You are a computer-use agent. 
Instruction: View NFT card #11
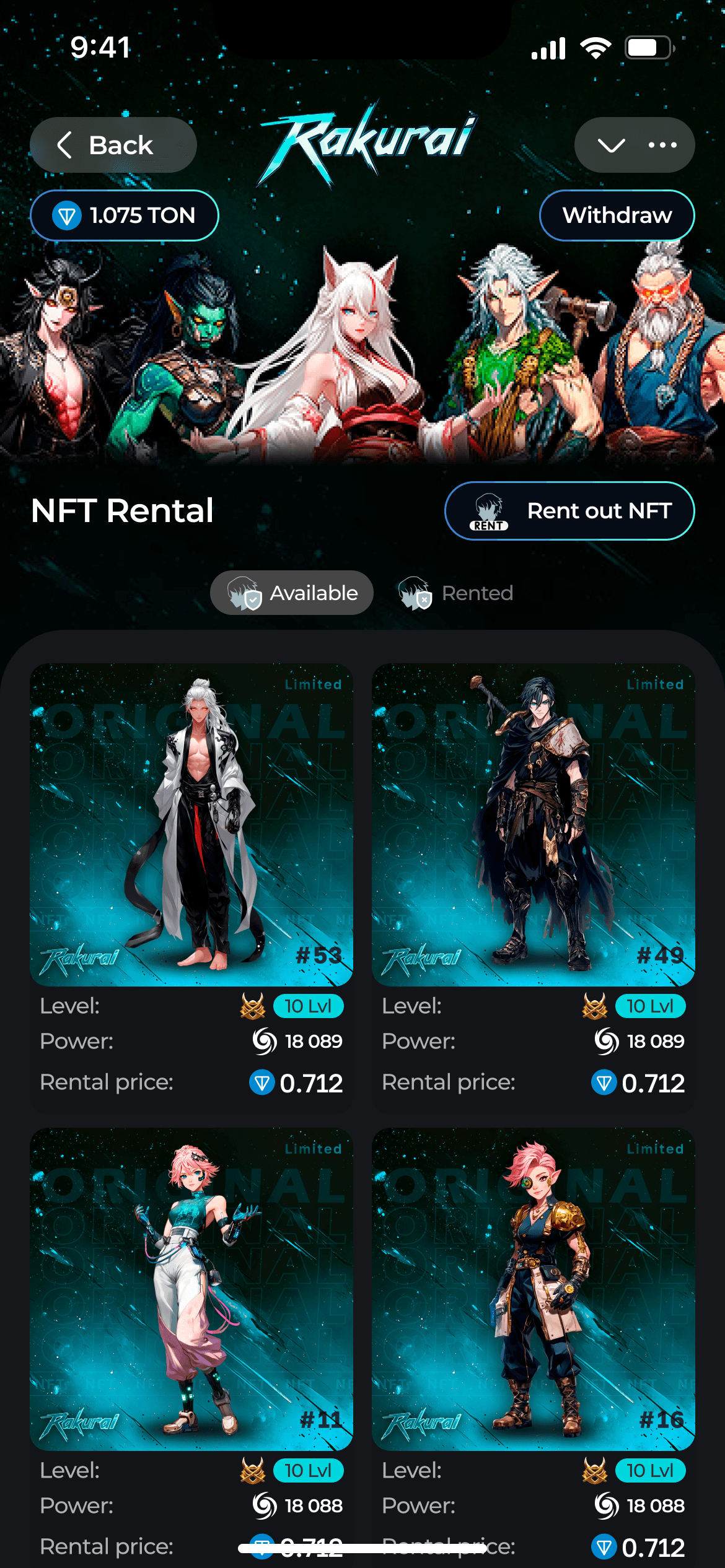pos(191,1289)
